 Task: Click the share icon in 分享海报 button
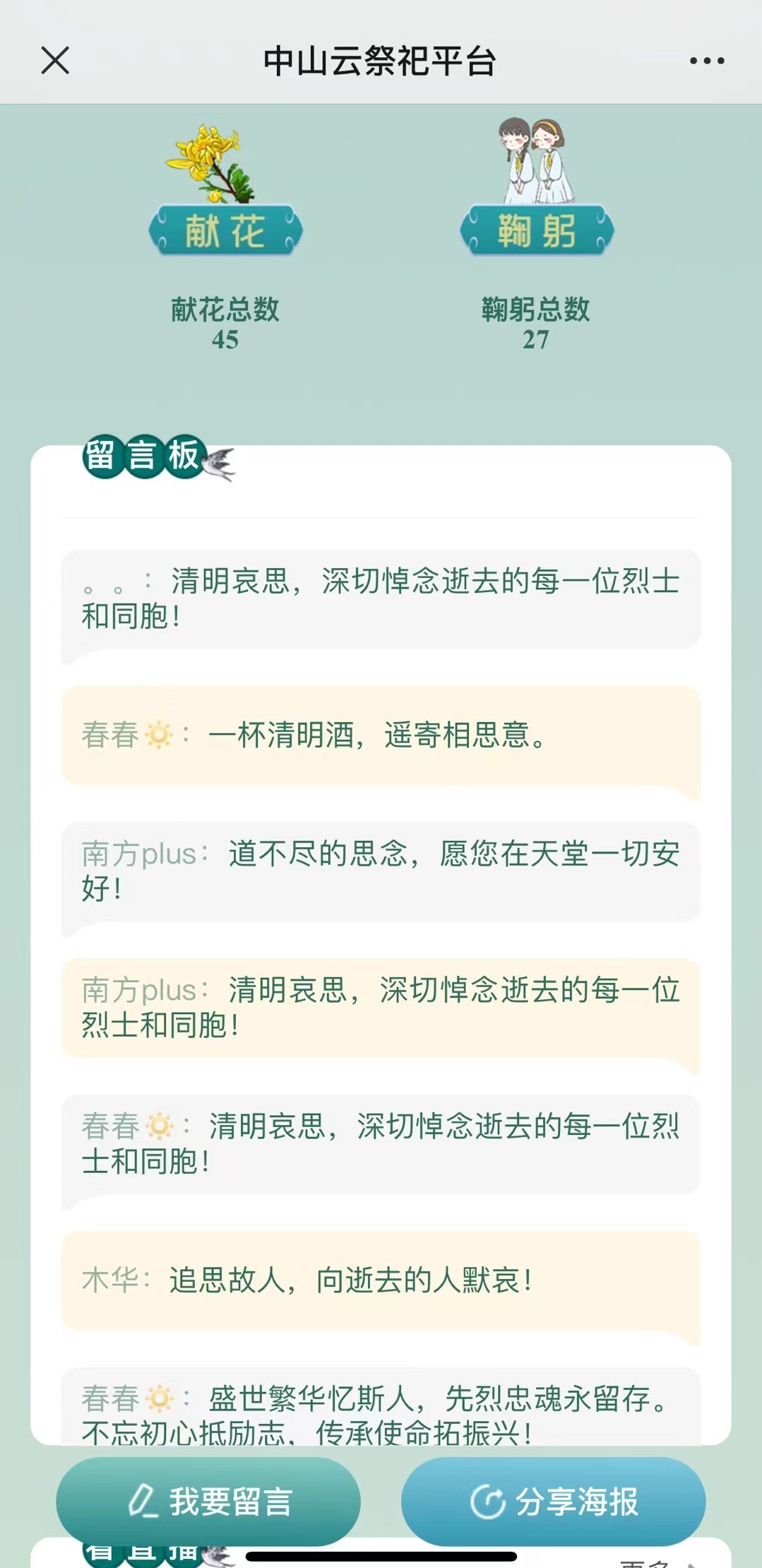pyautogui.click(x=489, y=1500)
